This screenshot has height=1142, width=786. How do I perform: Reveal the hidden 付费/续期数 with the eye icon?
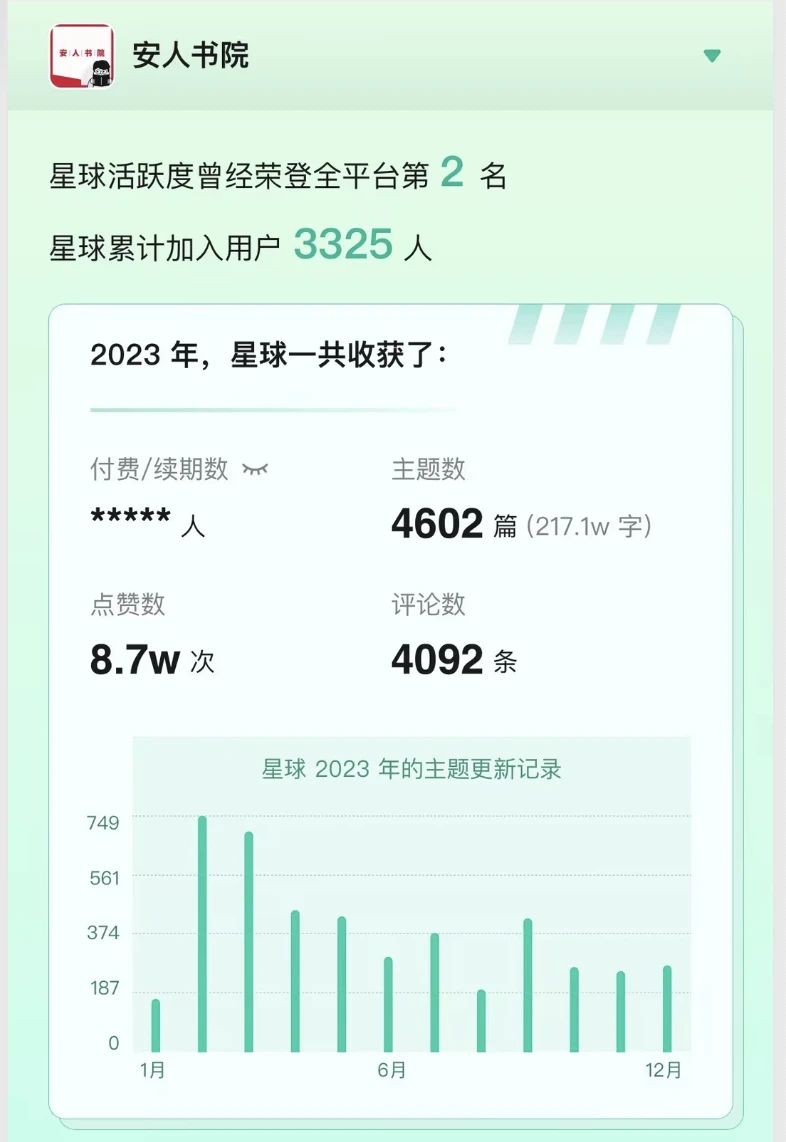255,469
